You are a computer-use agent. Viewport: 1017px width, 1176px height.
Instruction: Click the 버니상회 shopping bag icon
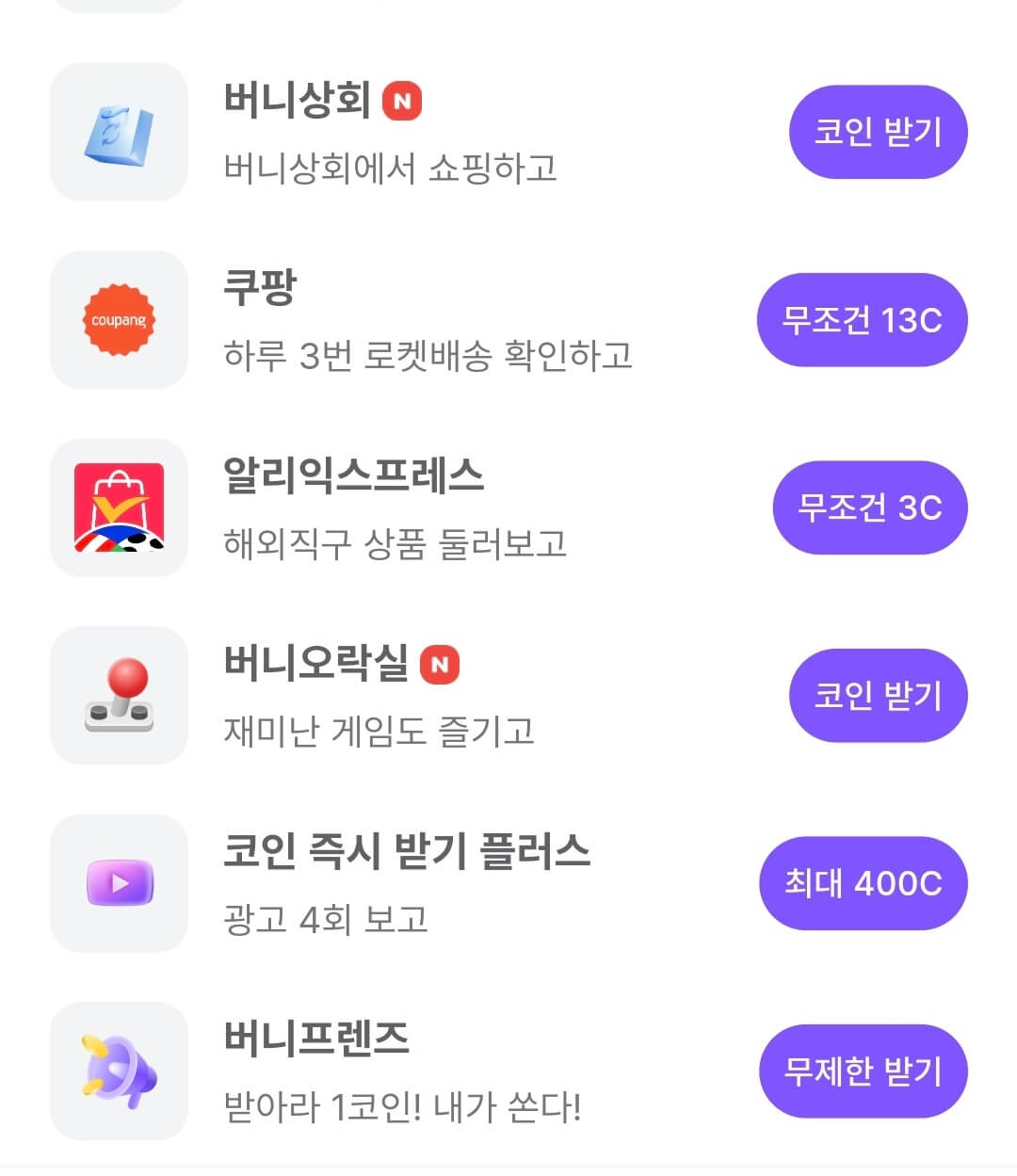click(118, 131)
